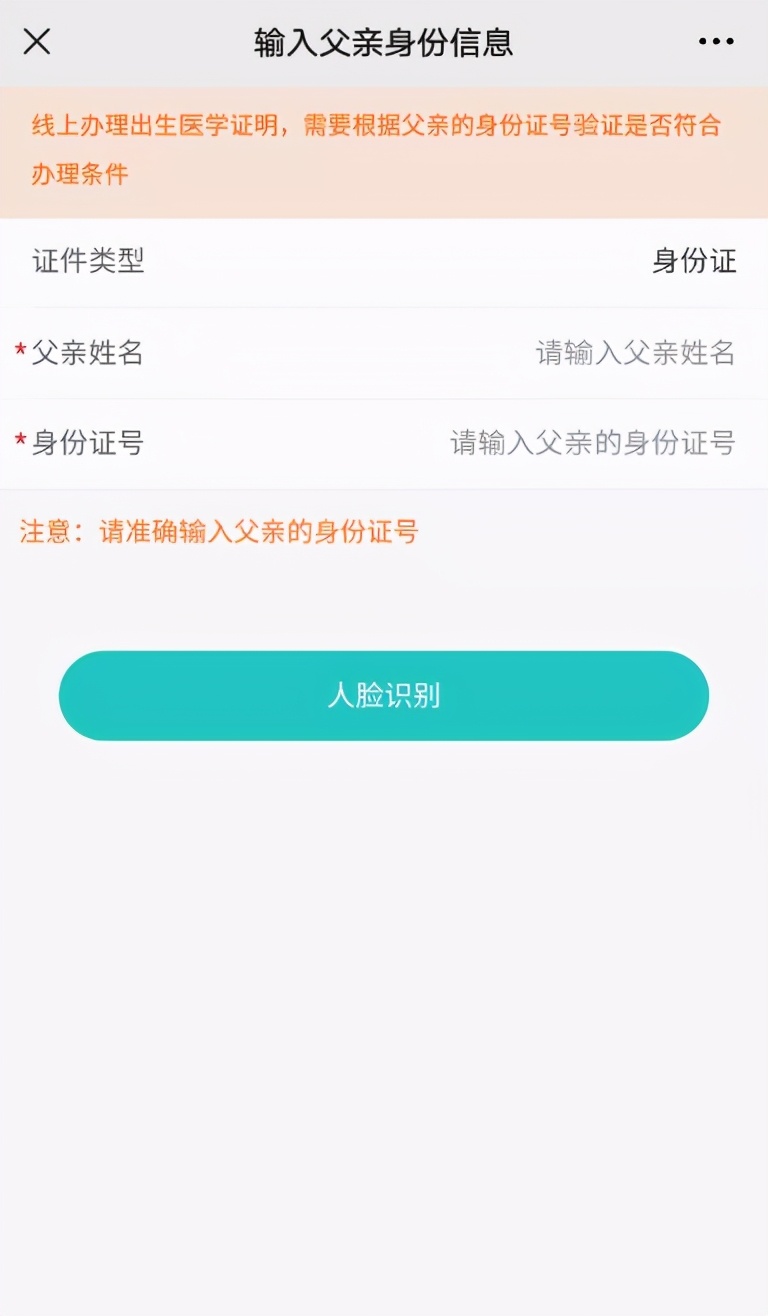Select the close icon at top left
The image size is (768, 1316).
coord(36,42)
